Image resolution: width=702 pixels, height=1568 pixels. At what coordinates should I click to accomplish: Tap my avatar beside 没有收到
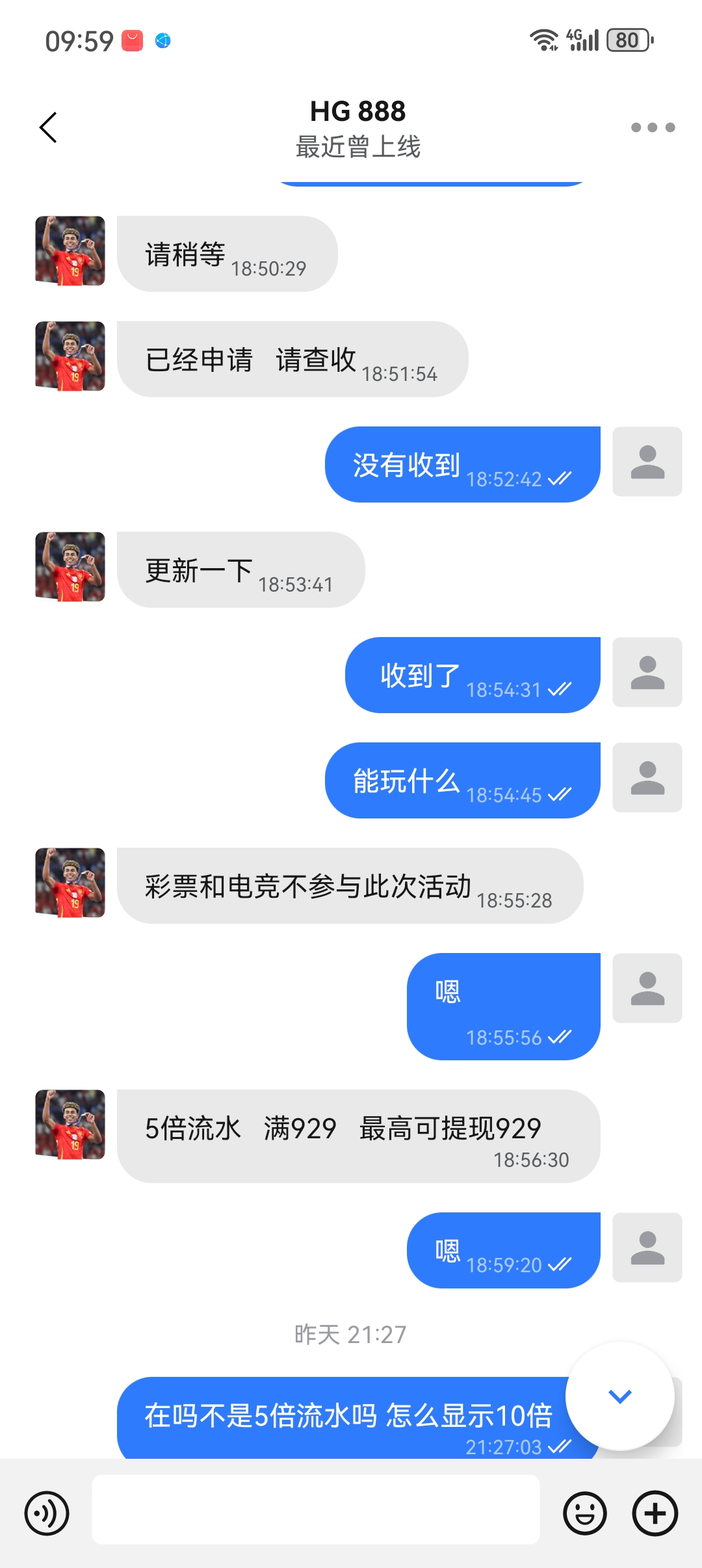(x=647, y=462)
